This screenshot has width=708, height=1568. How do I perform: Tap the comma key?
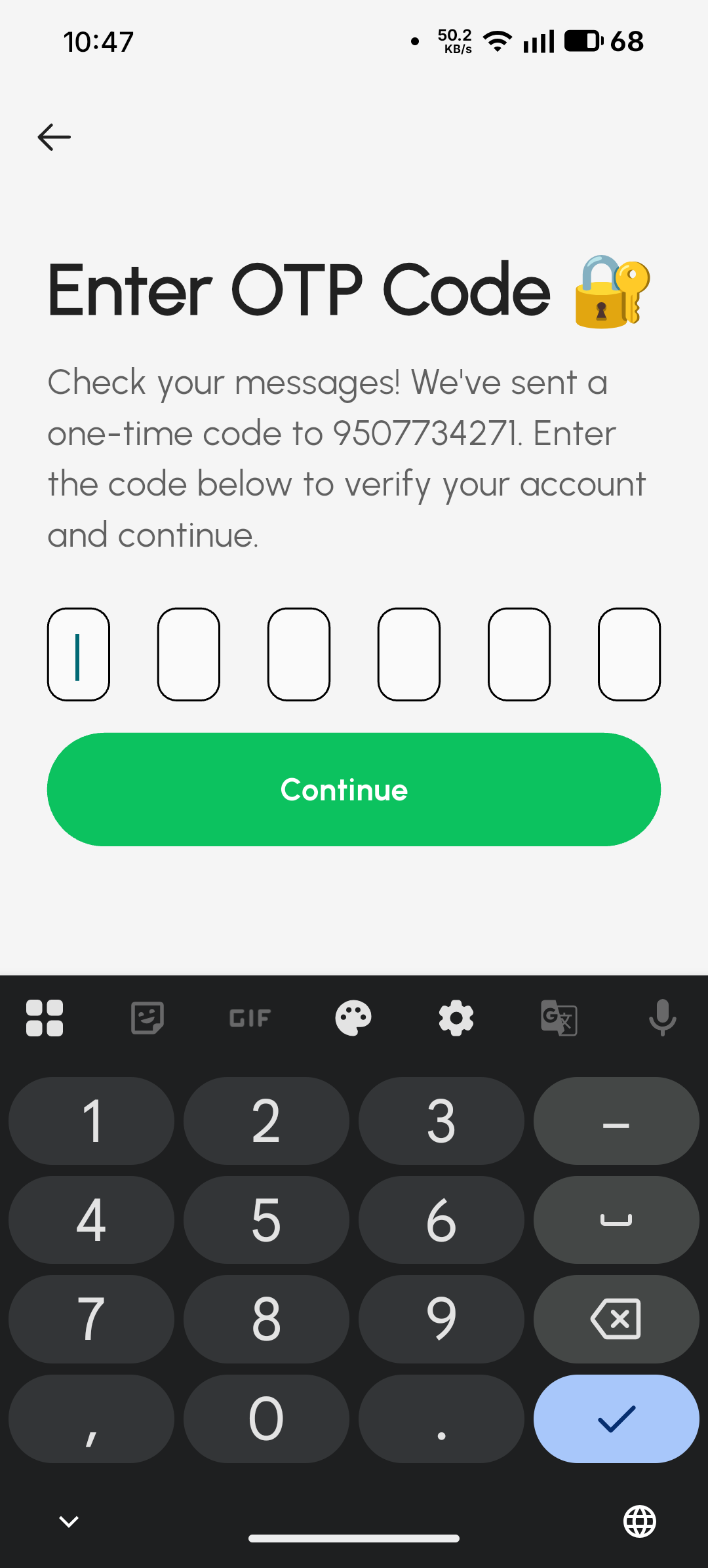tap(91, 1419)
